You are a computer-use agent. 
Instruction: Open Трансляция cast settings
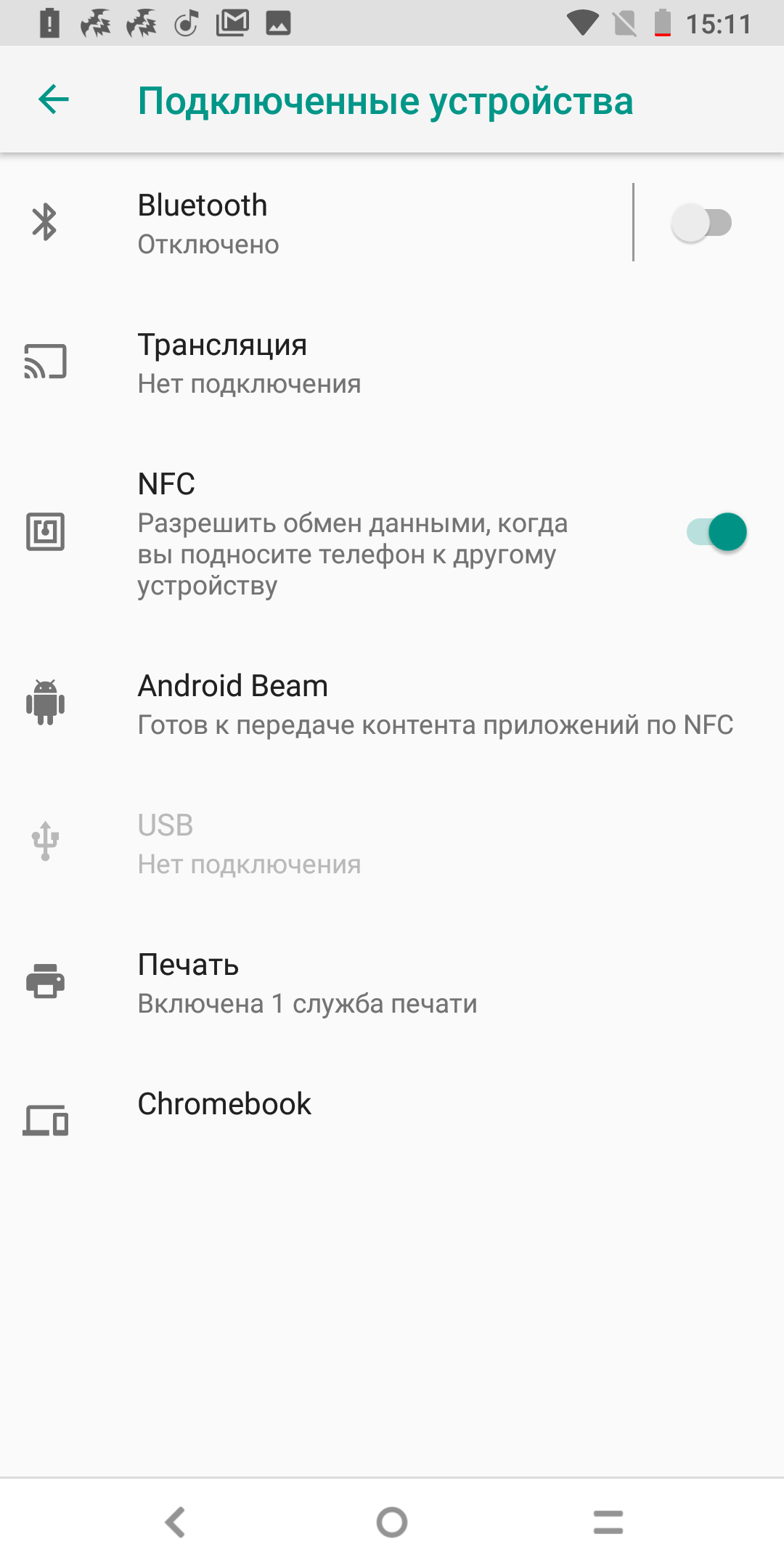(392, 362)
